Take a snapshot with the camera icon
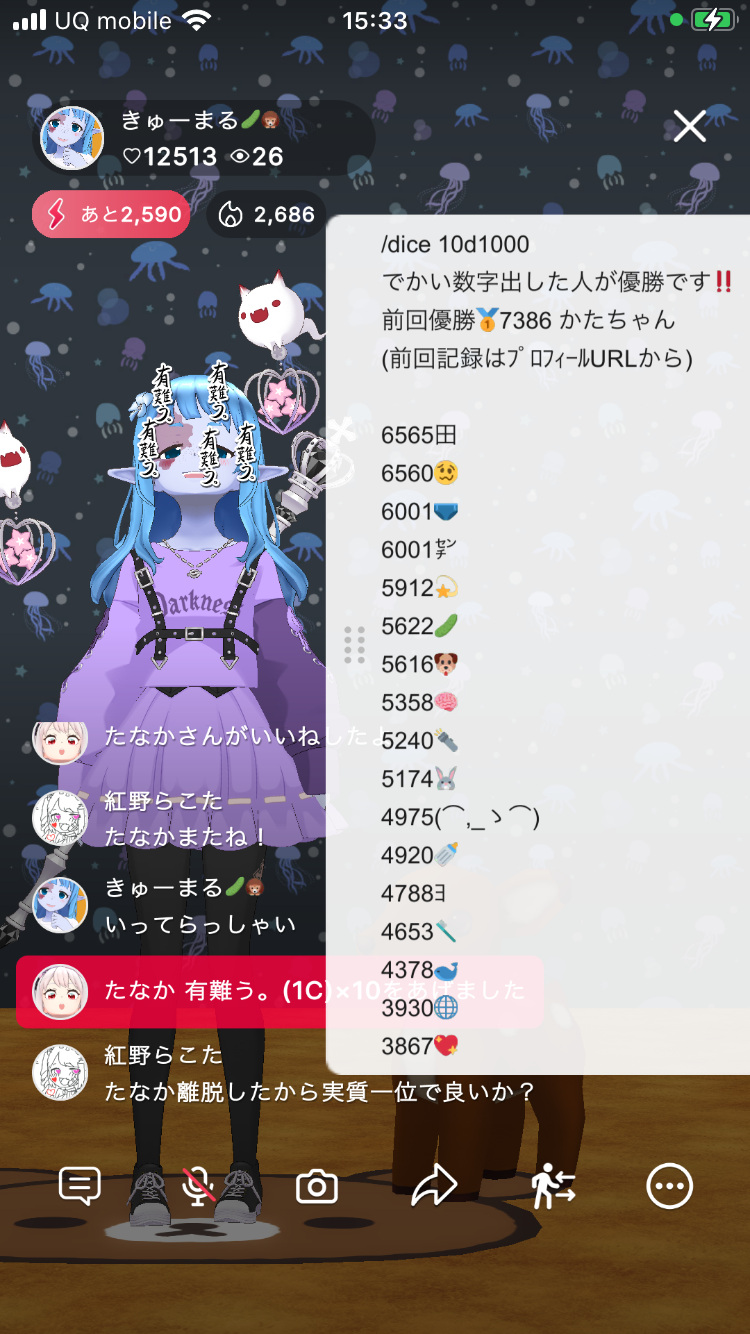This screenshot has width=750, height=1334. [x=317, y=1187]
